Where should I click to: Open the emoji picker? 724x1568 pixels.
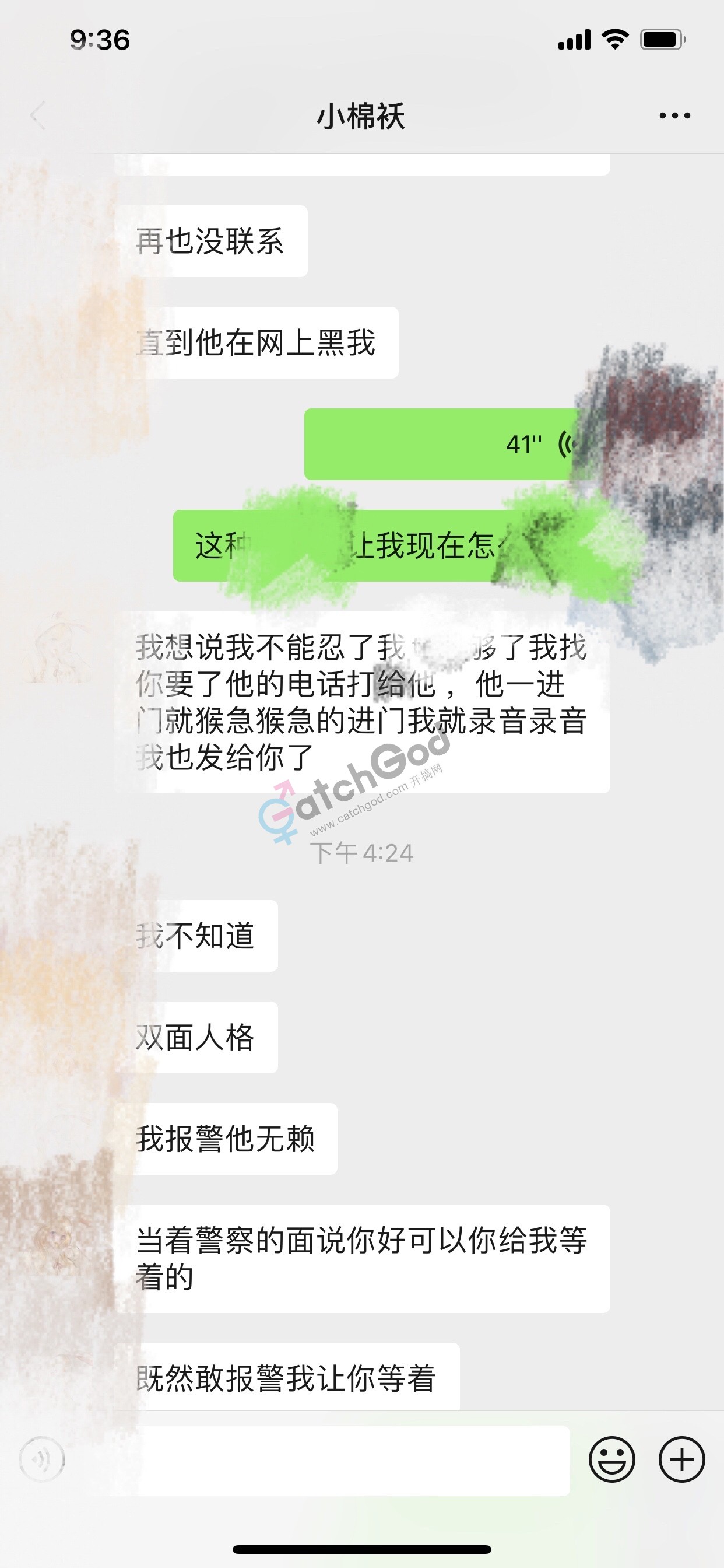(612, 1459)
